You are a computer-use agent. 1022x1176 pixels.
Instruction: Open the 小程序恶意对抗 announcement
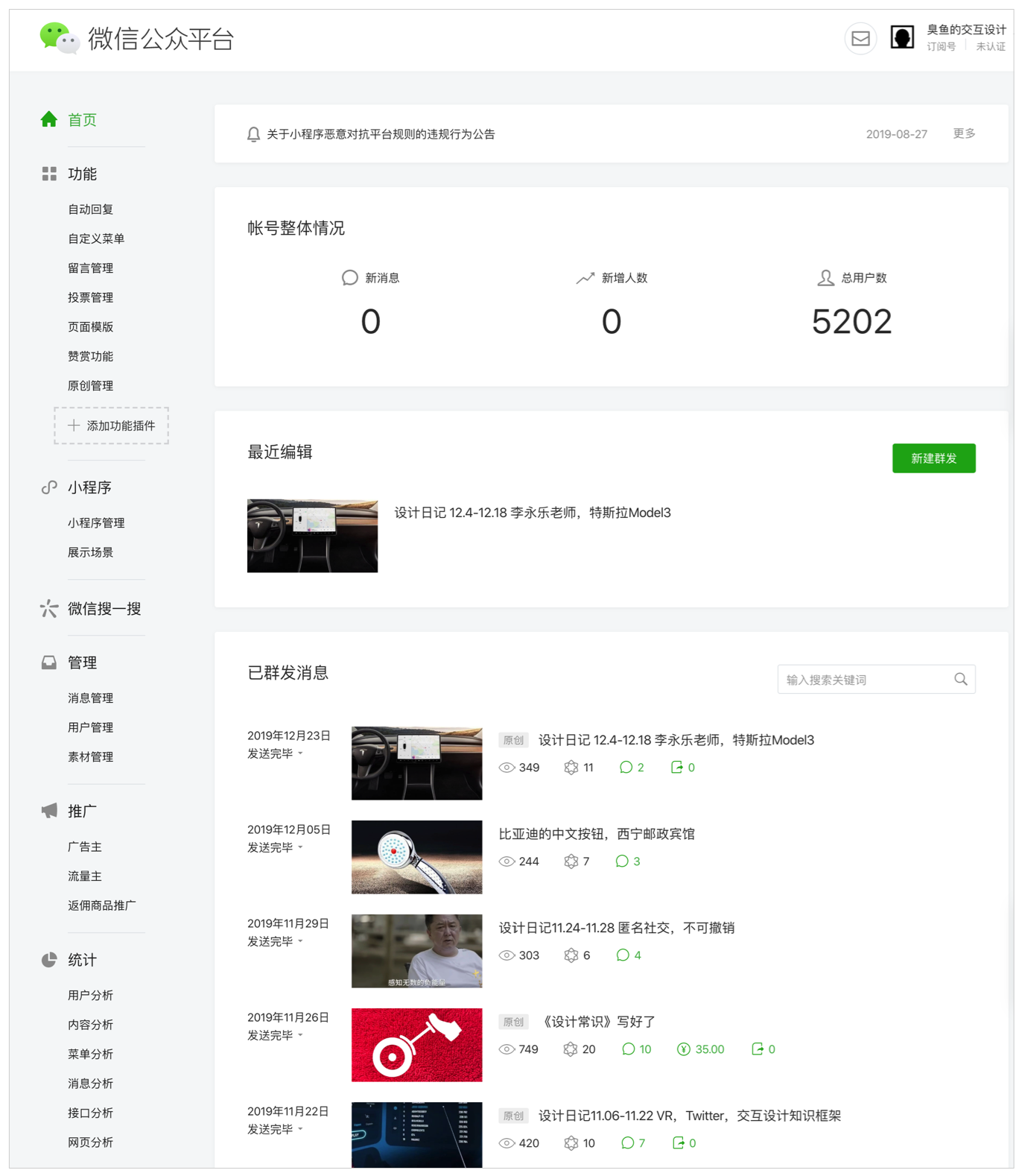pos(381,134)
